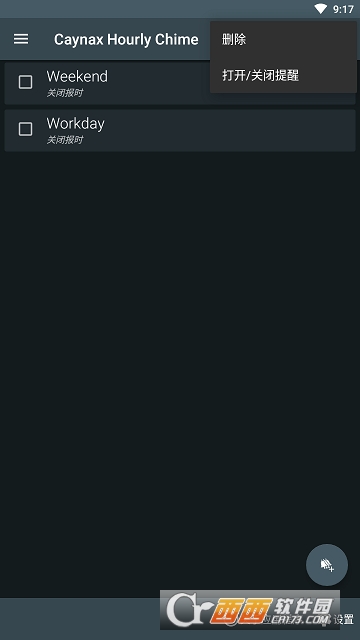The width and height of the screenshot is (360, 640).
Task: Select 删除 in the popup menu
Action: 283,40
